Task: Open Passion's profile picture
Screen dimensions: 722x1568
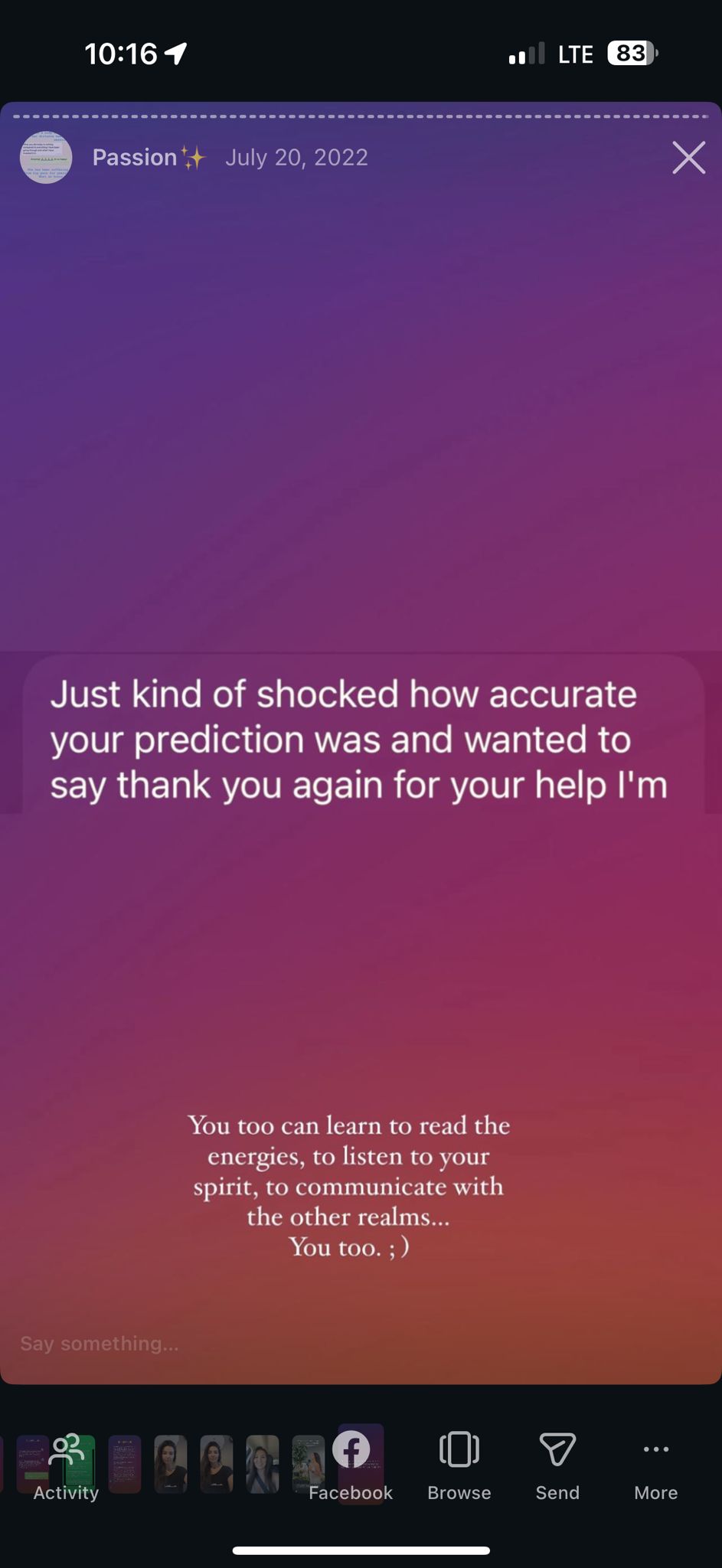Action: pos(45,158)
